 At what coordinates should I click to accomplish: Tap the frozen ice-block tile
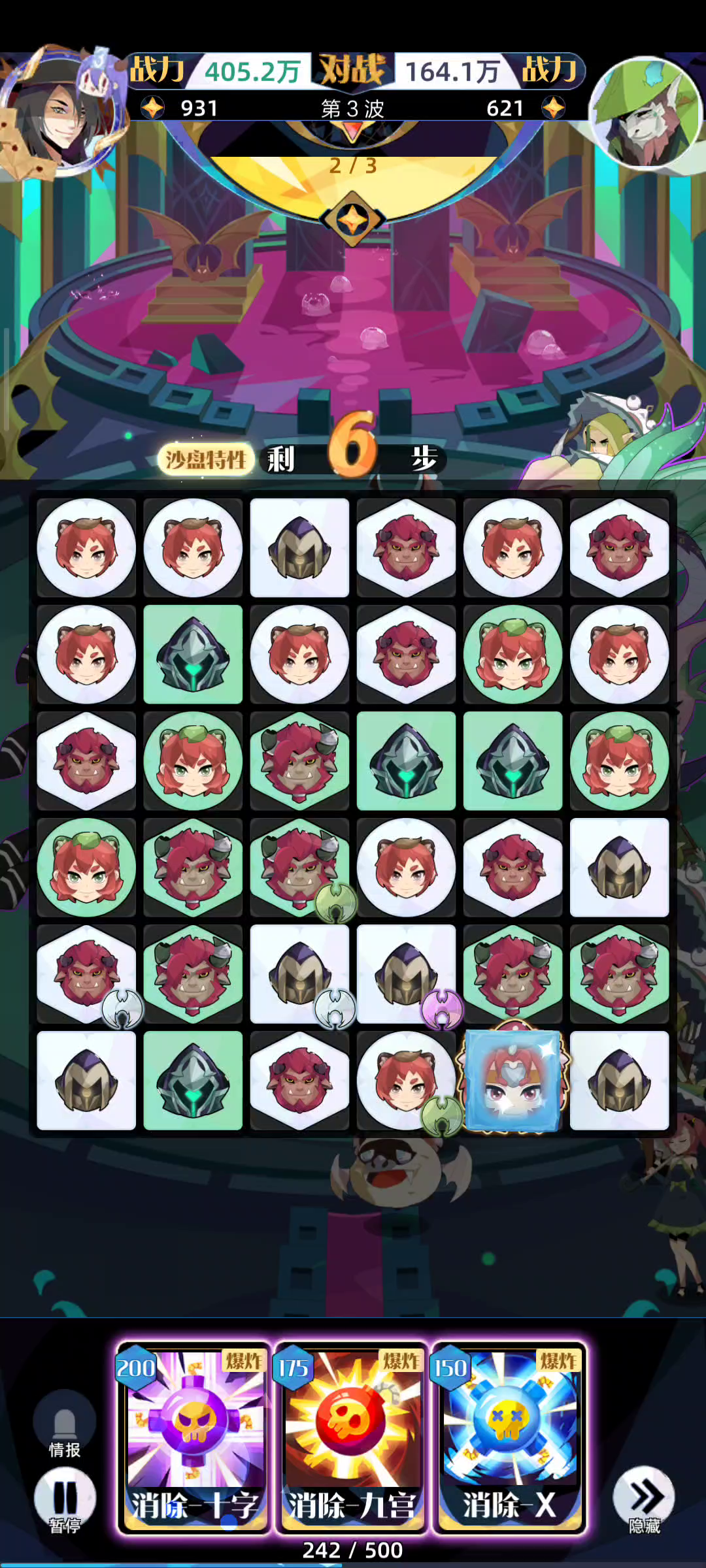(x=513, y=1080)
